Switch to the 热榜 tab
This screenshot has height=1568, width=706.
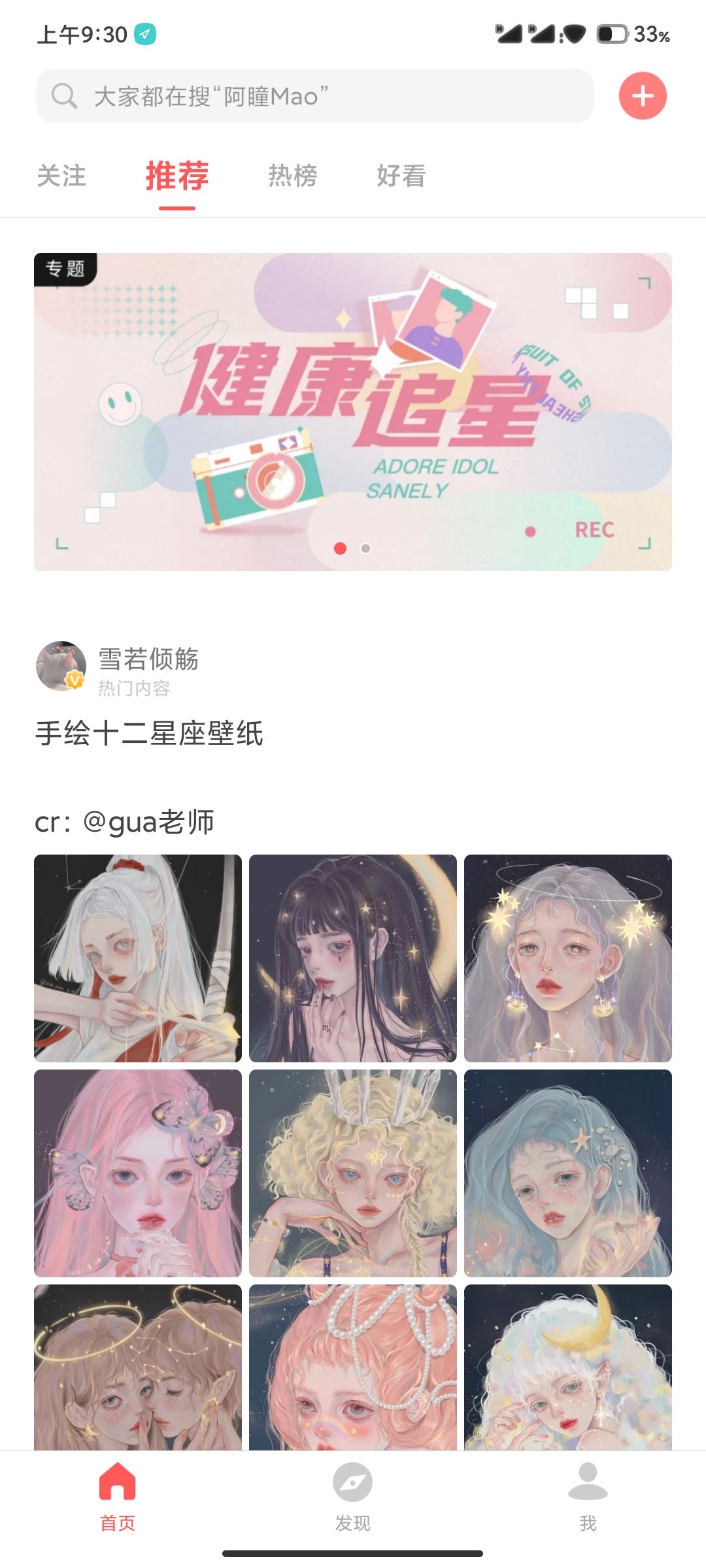tap(292, 176)
